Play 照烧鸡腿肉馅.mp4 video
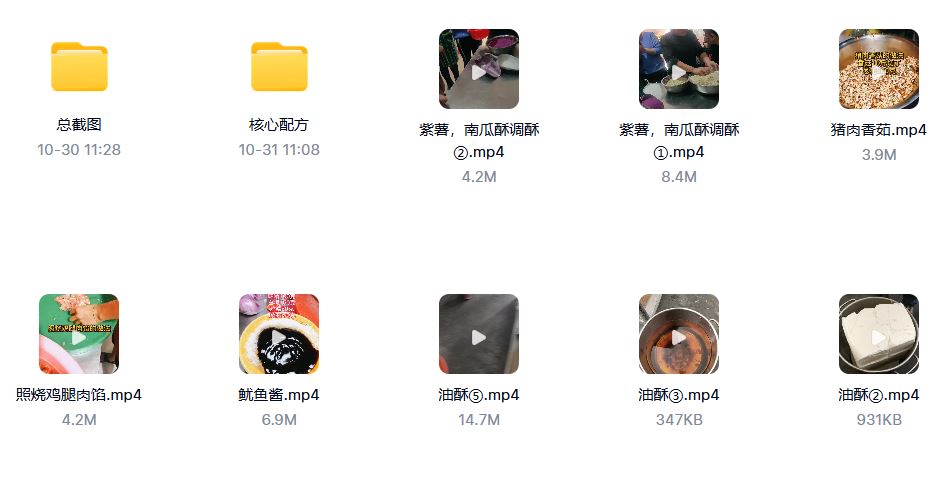The image size is (951, 483). coord(79,334)
